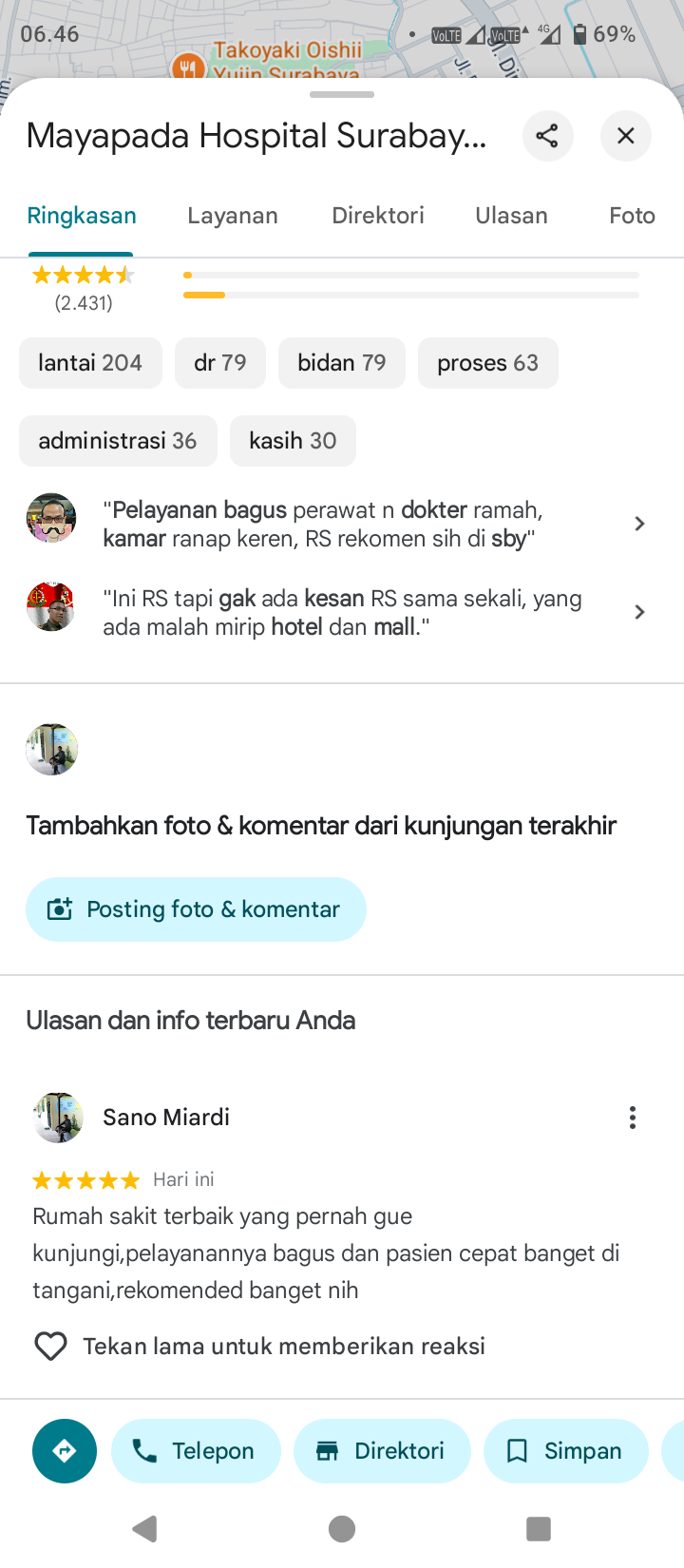Tap the 'proses 63' keyword chip
Image resolution: width=684 pixels, height=1568 pixels.
487,363
